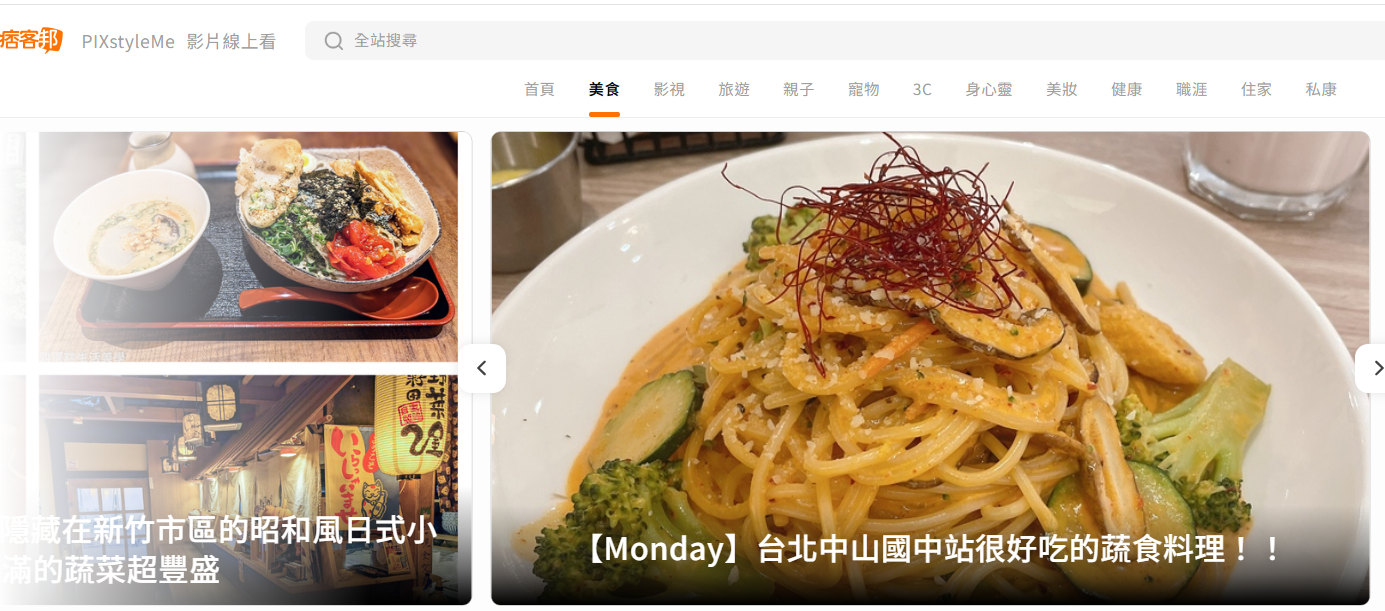
Task: Open the 私康 category
Action: [1321, 89]
